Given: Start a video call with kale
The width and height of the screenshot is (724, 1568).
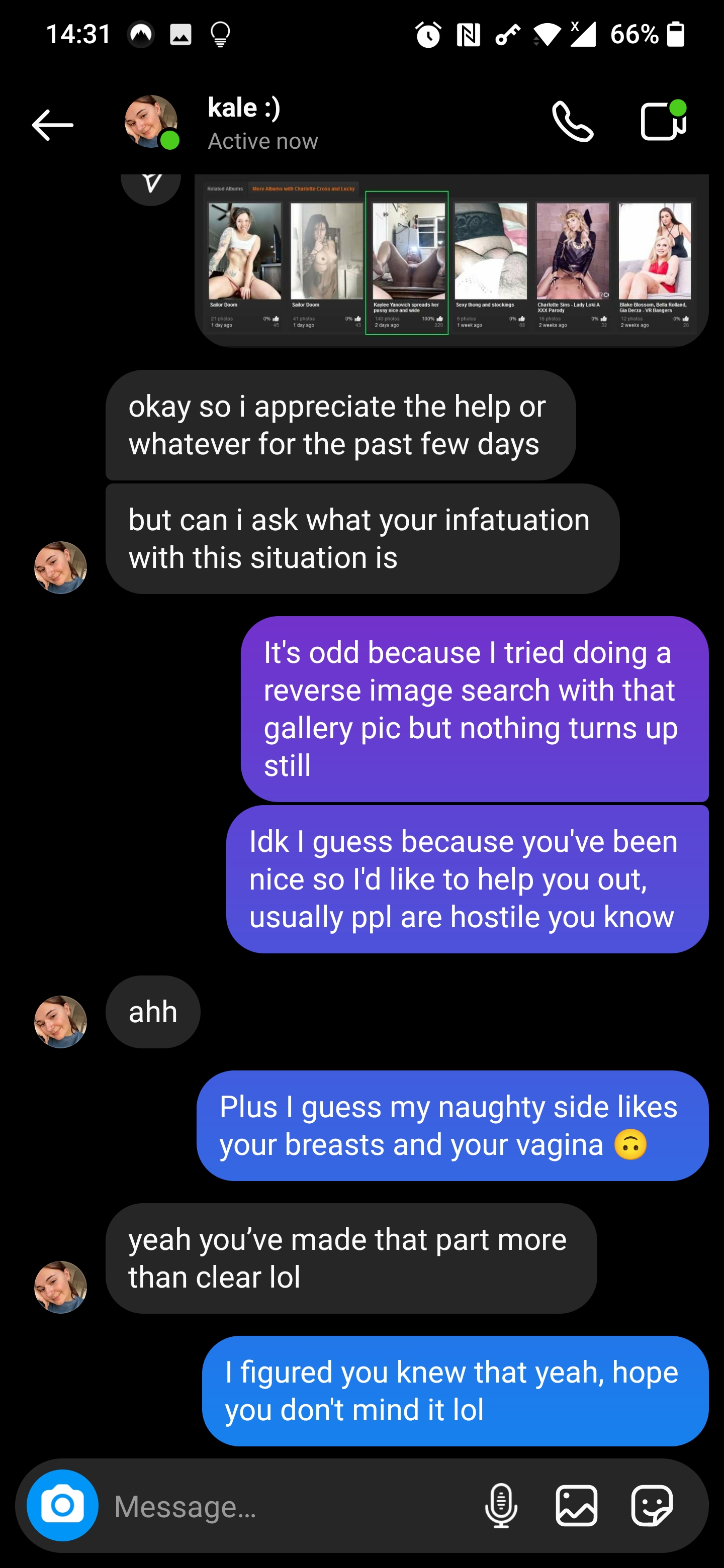Looking at the screenshot, I should (x=661, y=122).
